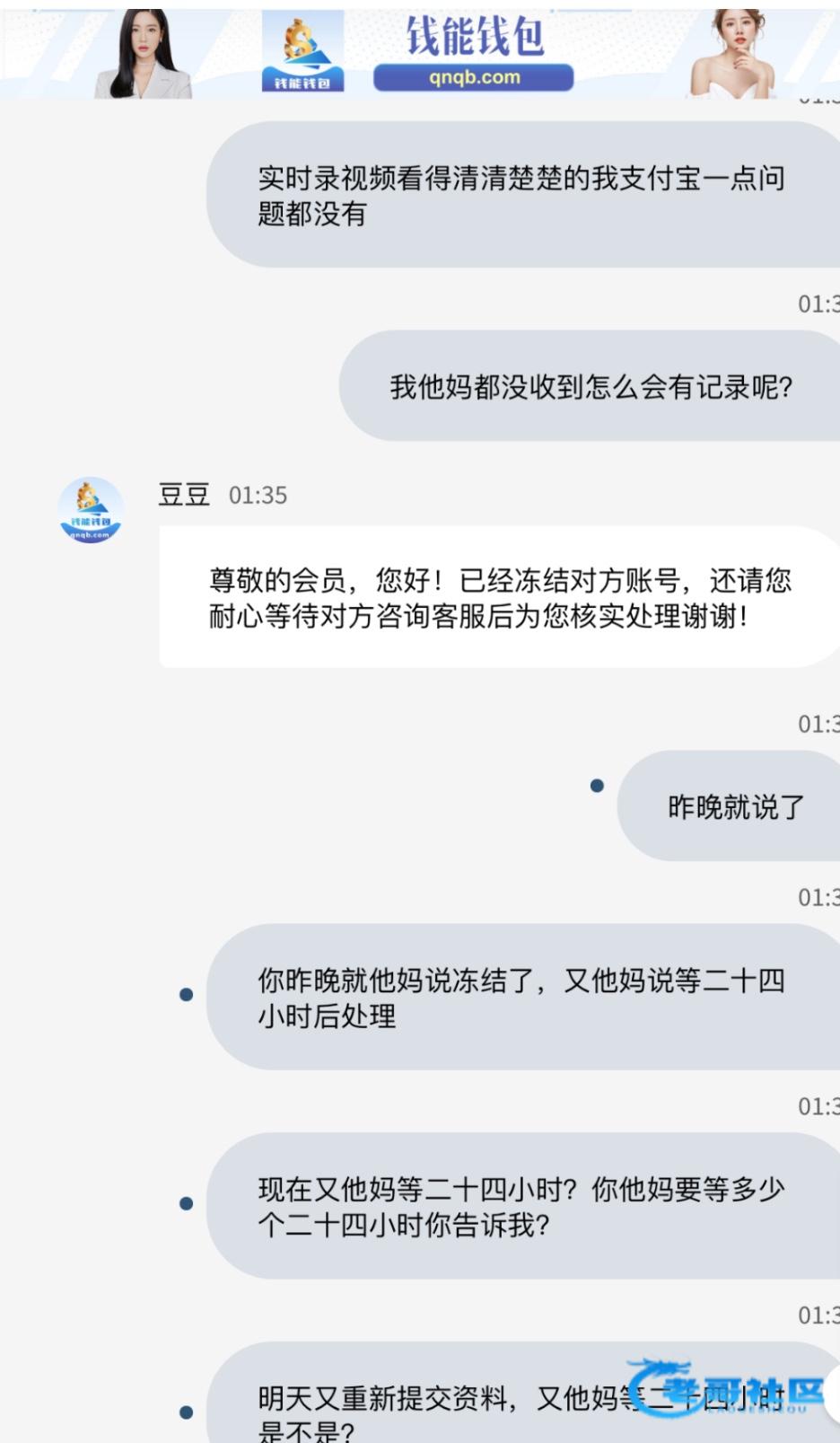This screenshot has width=840, height=1443.
Task: Open agent 豆豆's avatar profile
Action: pyautogui.click(x=91, y=510)
